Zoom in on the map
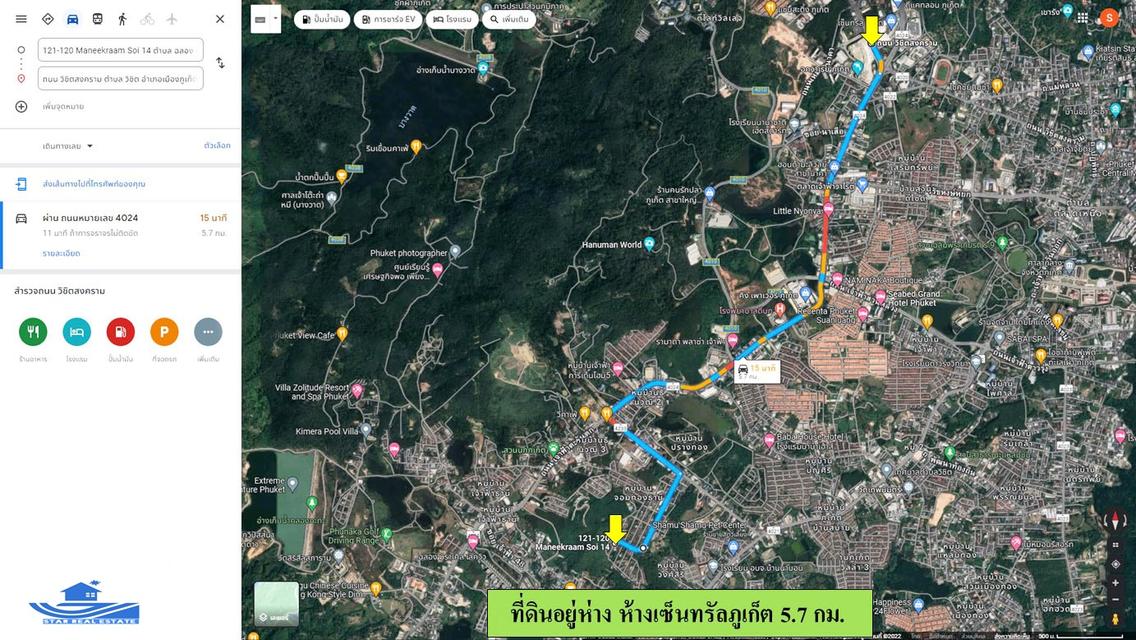The height and width of the screenshot is (640, 1136). click(1116, 582)
